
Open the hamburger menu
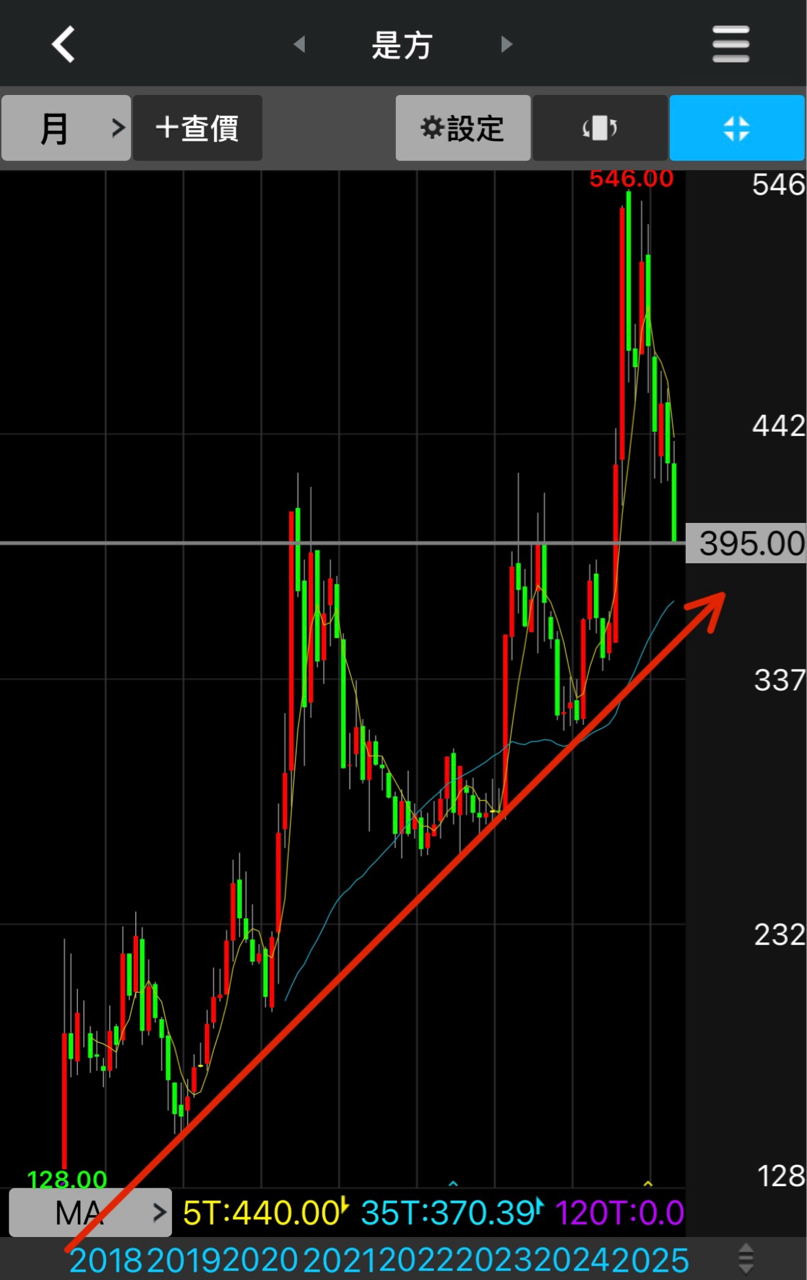coord(731,44)
